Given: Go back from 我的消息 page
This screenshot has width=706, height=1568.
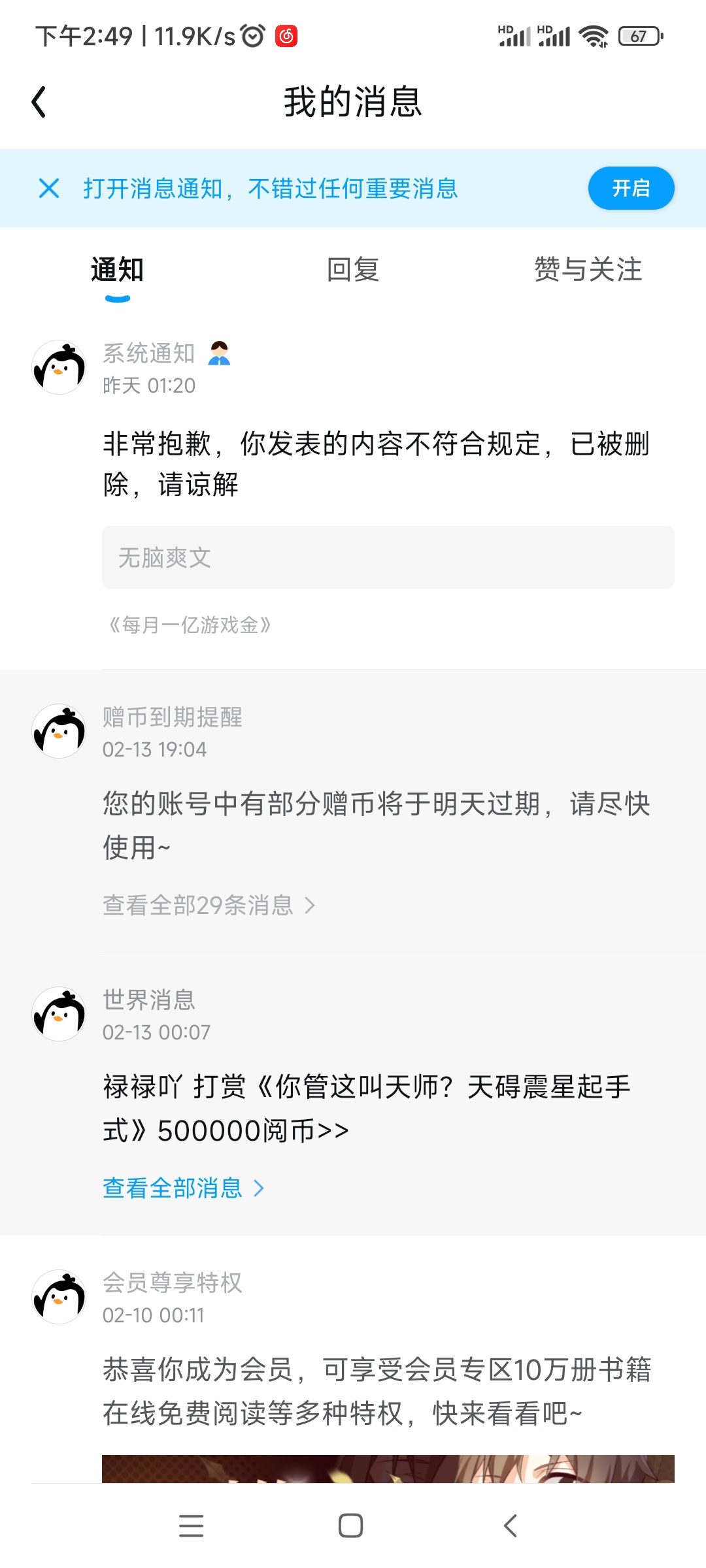Looking at the screenshot, I should tap(39, 102).
